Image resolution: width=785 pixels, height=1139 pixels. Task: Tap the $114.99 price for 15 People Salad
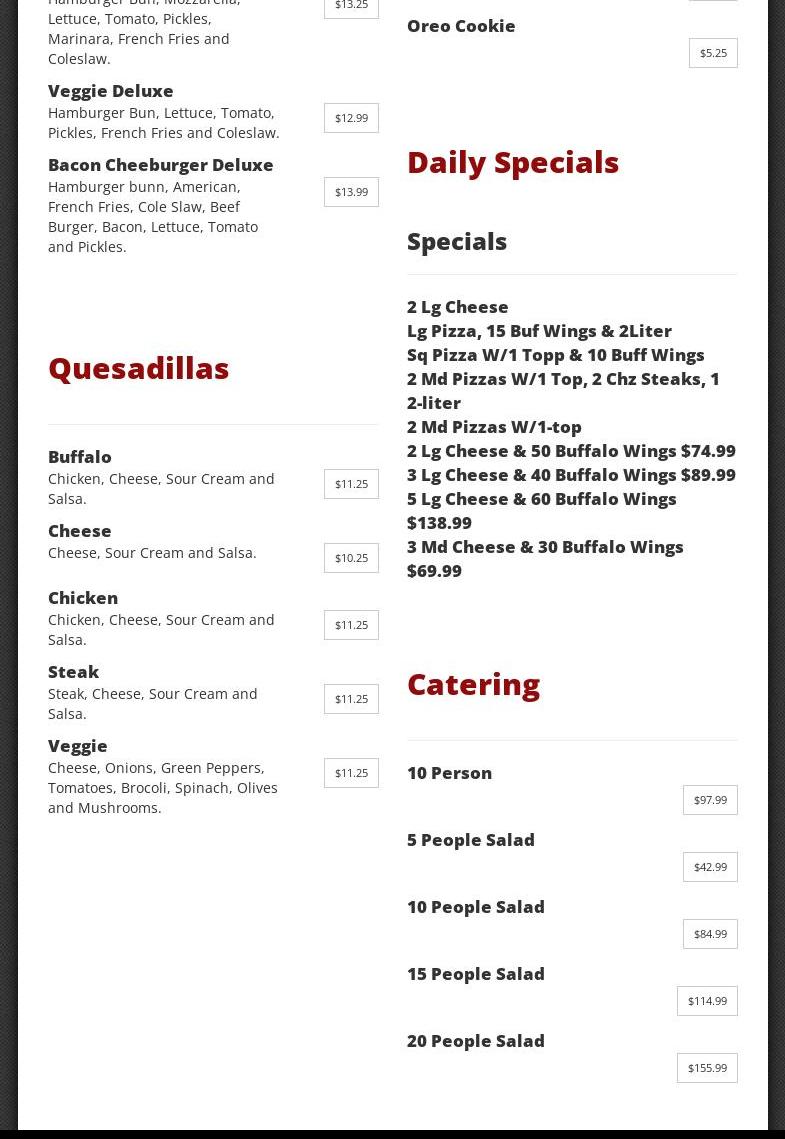[707, 1001]
